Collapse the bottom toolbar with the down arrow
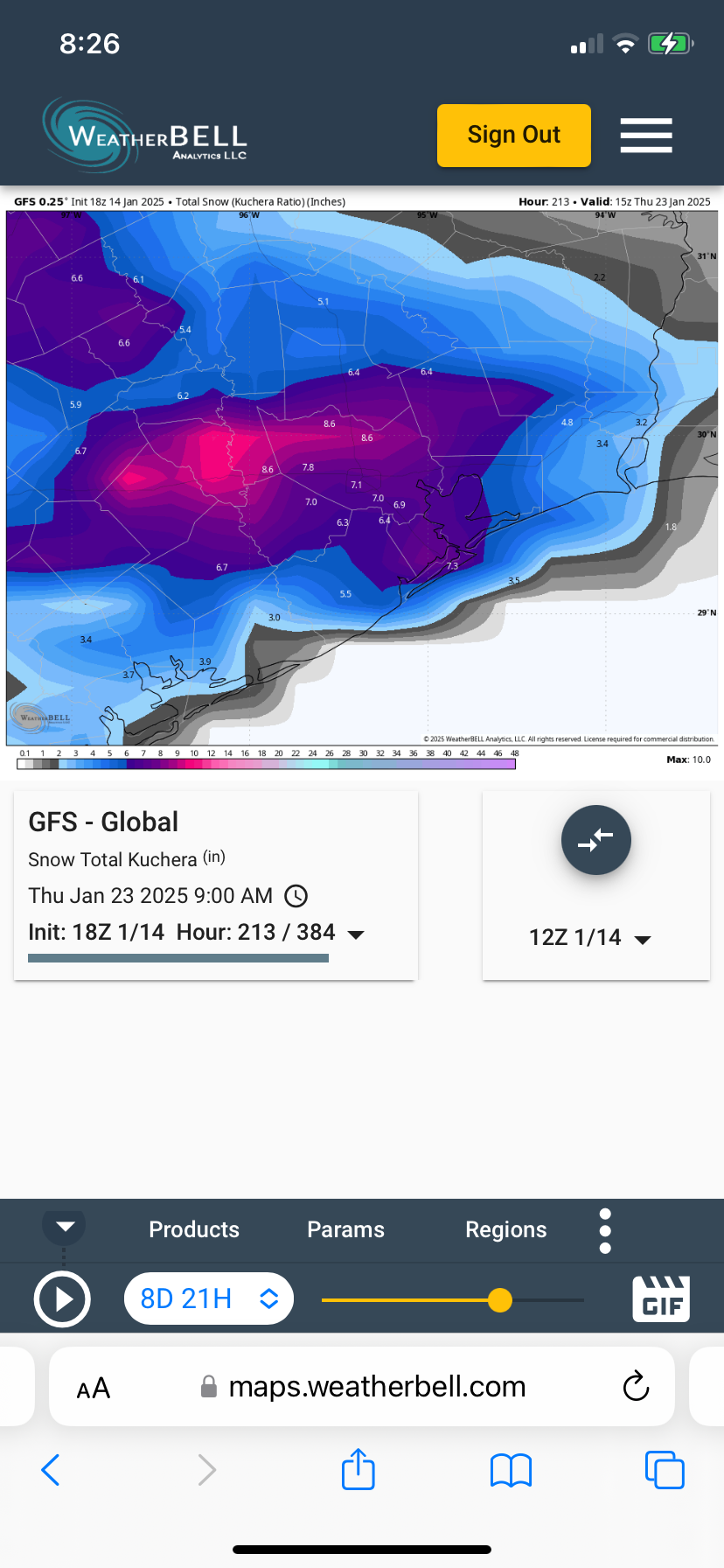This screenshot has width=724, height=1568. [65, 1226]
